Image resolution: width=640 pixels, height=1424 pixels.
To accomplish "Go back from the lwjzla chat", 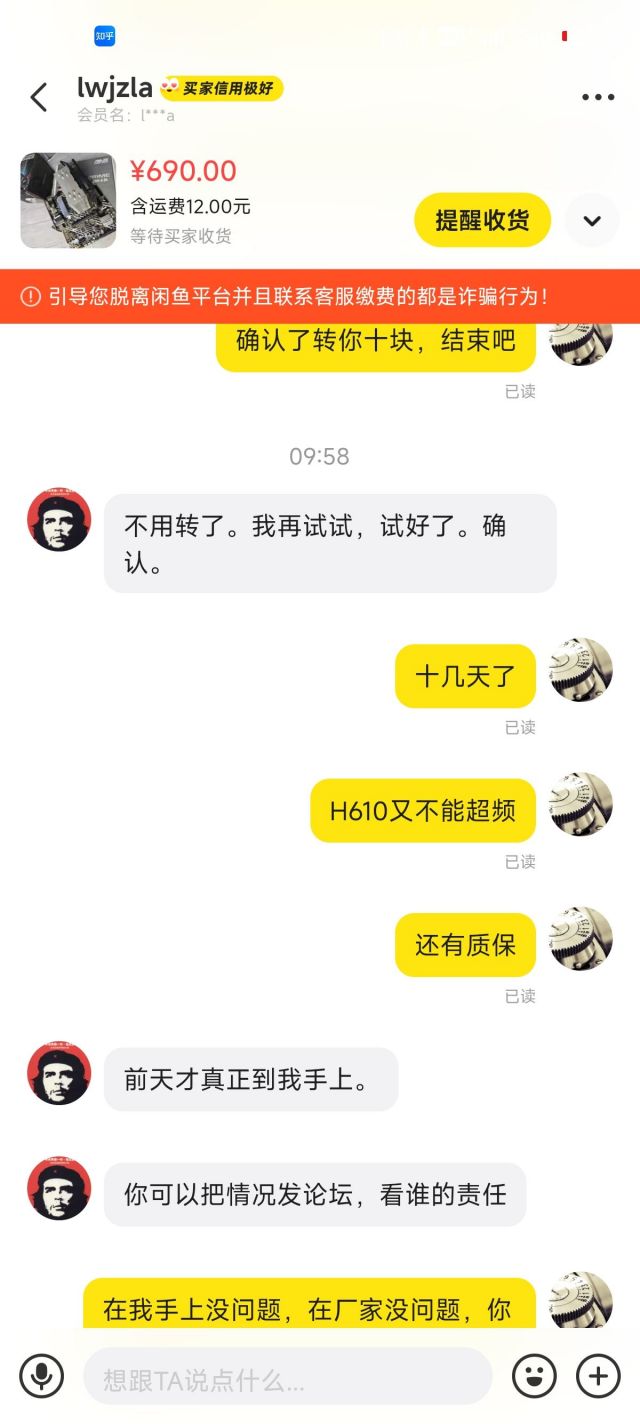I will [x=39, y=97].
